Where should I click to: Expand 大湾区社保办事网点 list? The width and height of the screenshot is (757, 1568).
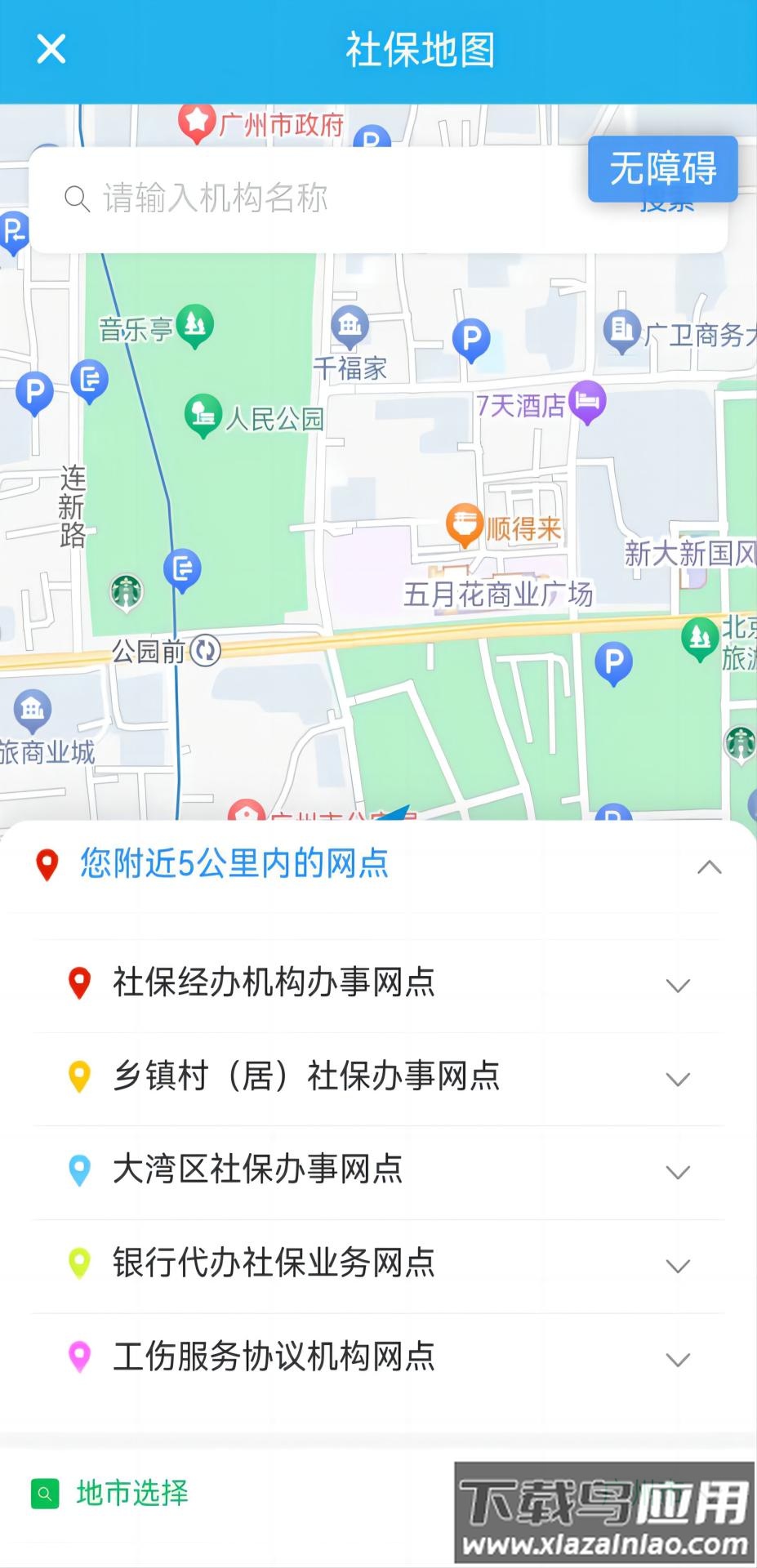[x=678, y=1172]
